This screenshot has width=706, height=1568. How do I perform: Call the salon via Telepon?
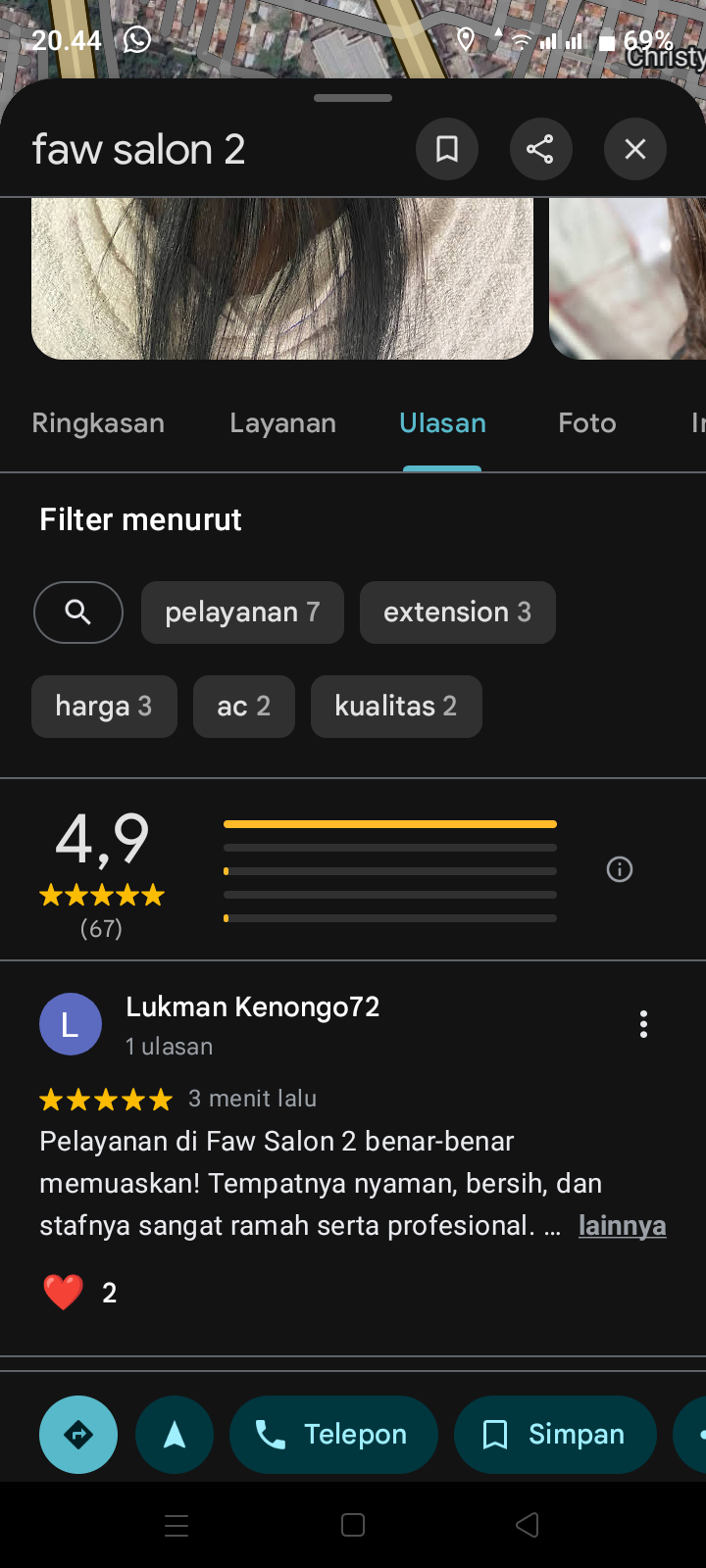pyautogui.click(x=333, y=1435)
